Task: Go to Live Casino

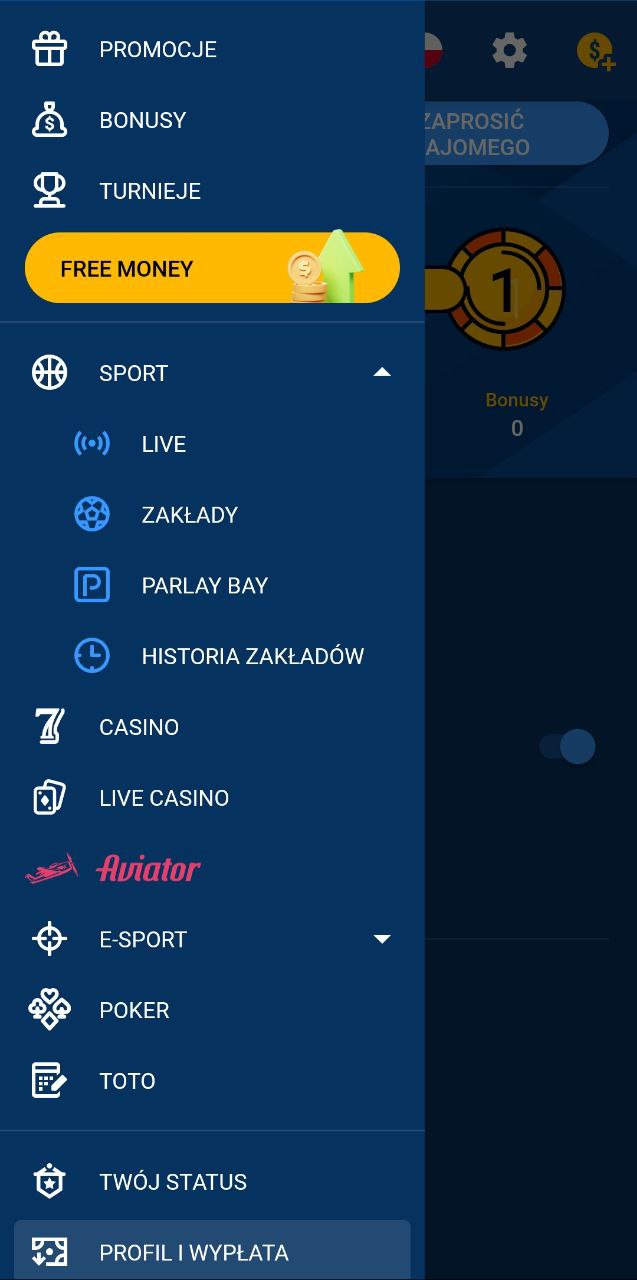Action: (x=164, y=798)
